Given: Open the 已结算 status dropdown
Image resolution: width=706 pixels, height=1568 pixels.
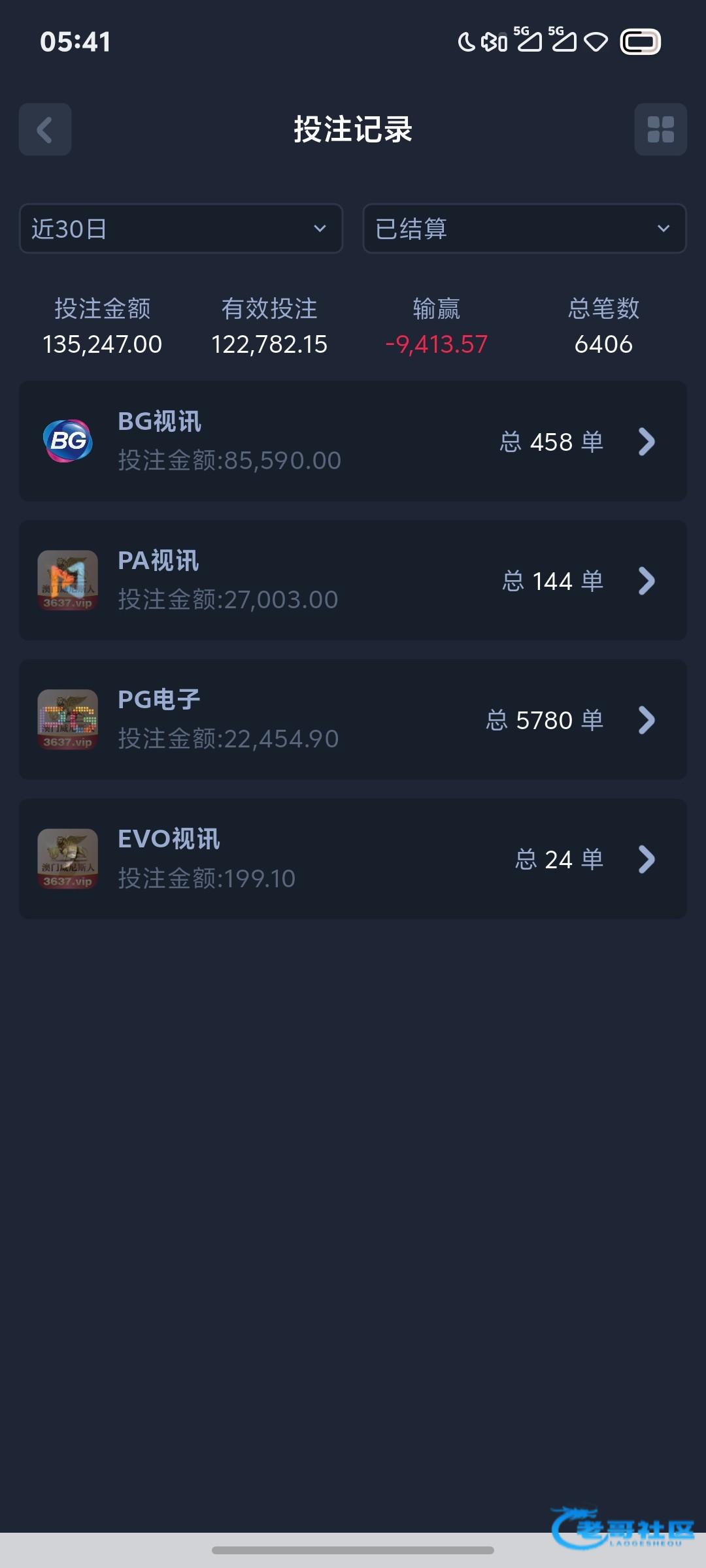Looking at the screenshot, I should (x=524, y=229).
